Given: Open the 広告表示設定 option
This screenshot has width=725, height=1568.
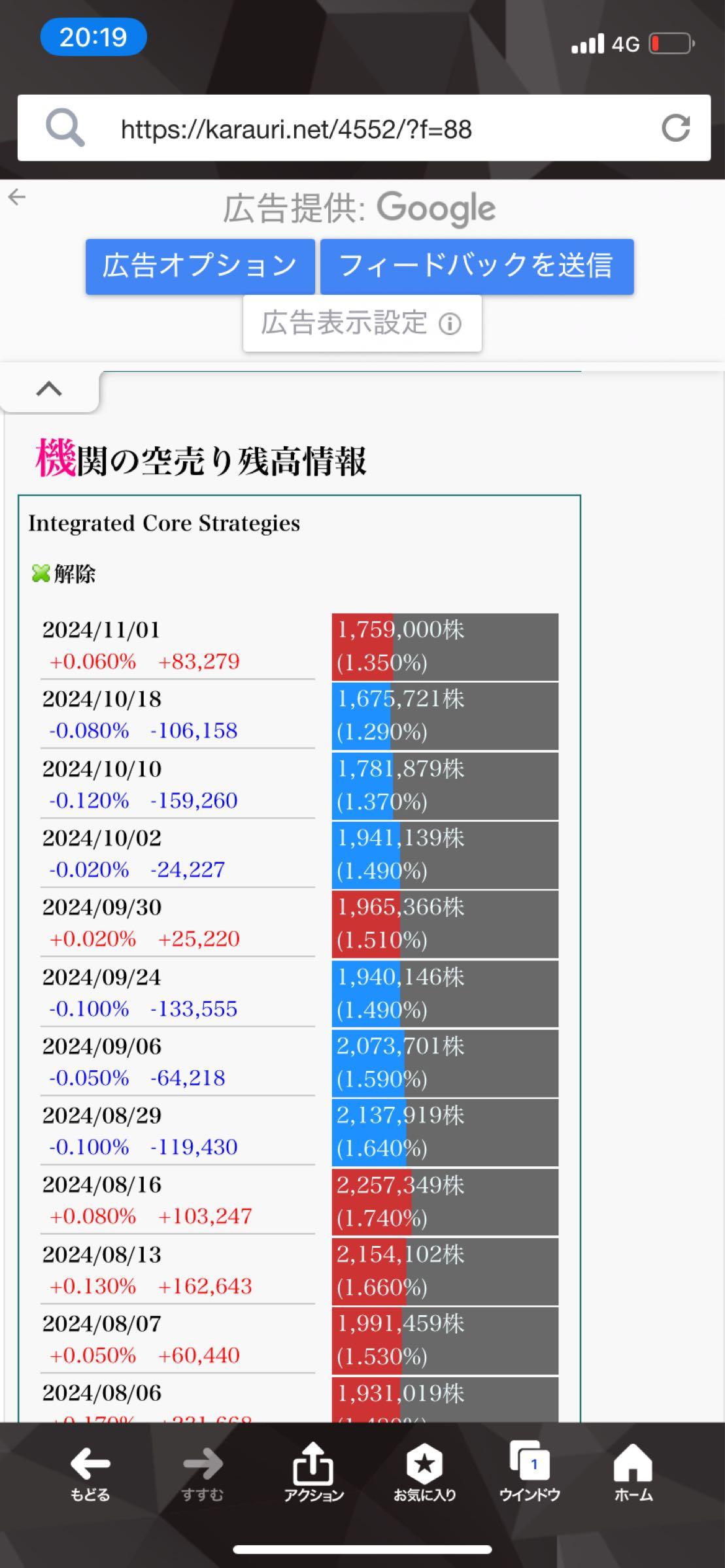Looking at the screenshot, I should click(343, 323).
